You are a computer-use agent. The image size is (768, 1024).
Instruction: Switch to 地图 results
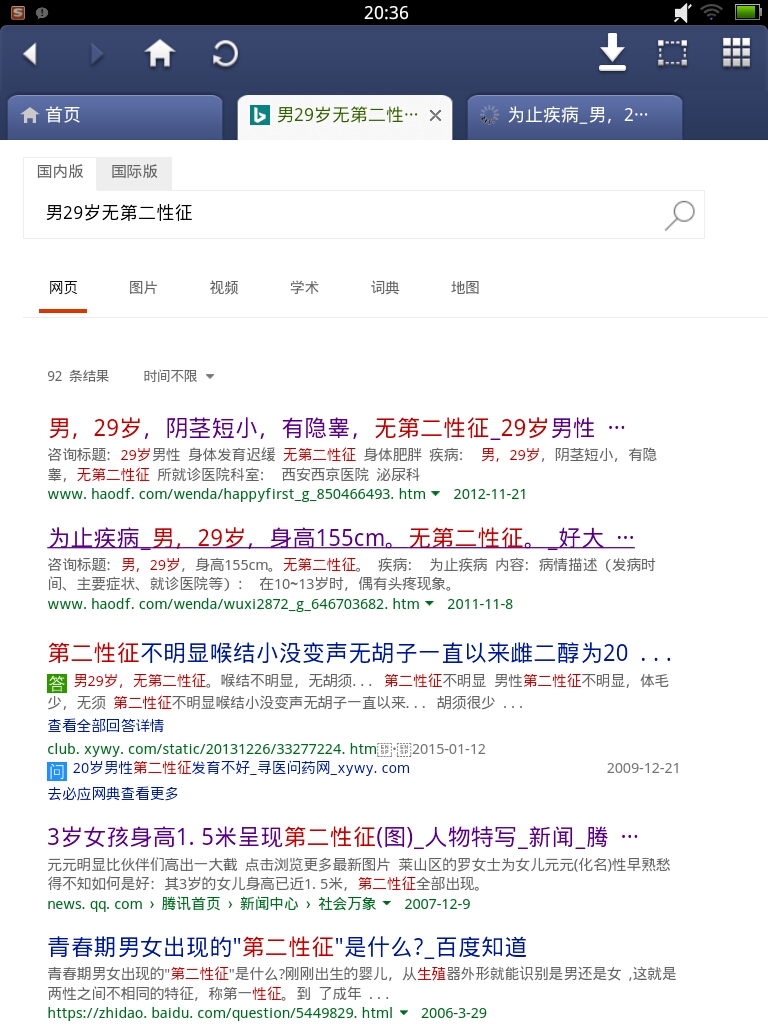(x=465, y=288)
